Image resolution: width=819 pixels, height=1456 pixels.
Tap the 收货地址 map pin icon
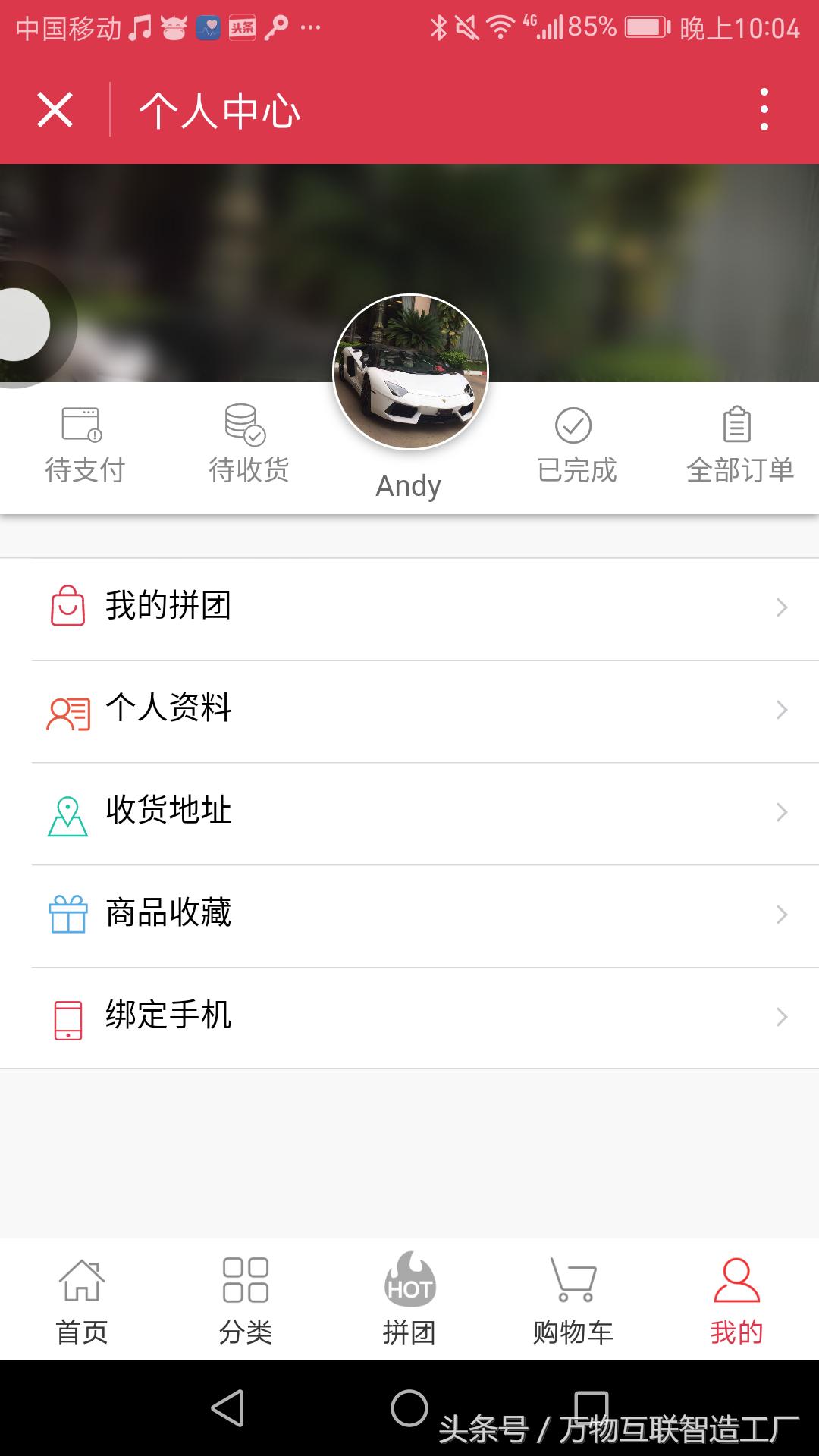[67, 810]
